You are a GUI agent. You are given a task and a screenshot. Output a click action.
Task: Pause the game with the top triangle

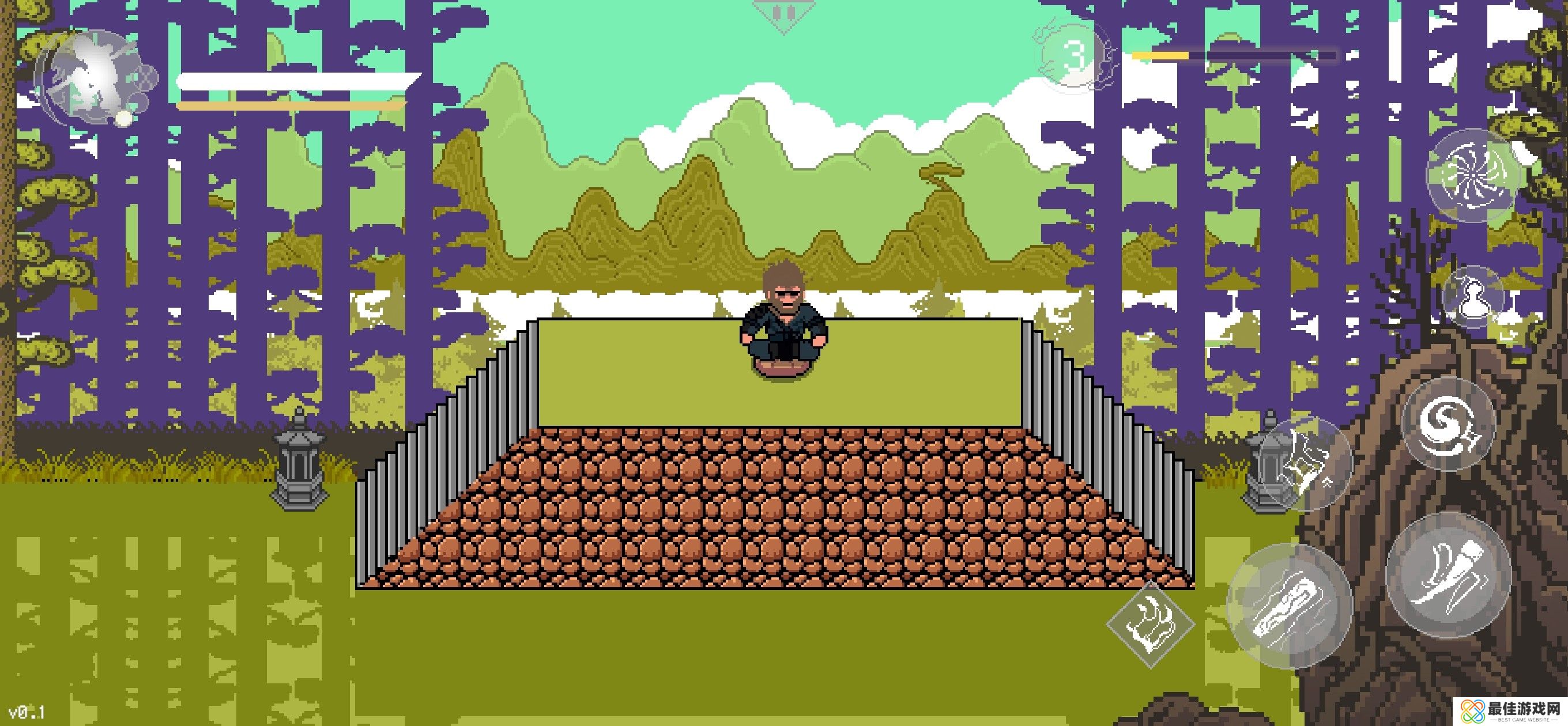[x=783, y=13]
